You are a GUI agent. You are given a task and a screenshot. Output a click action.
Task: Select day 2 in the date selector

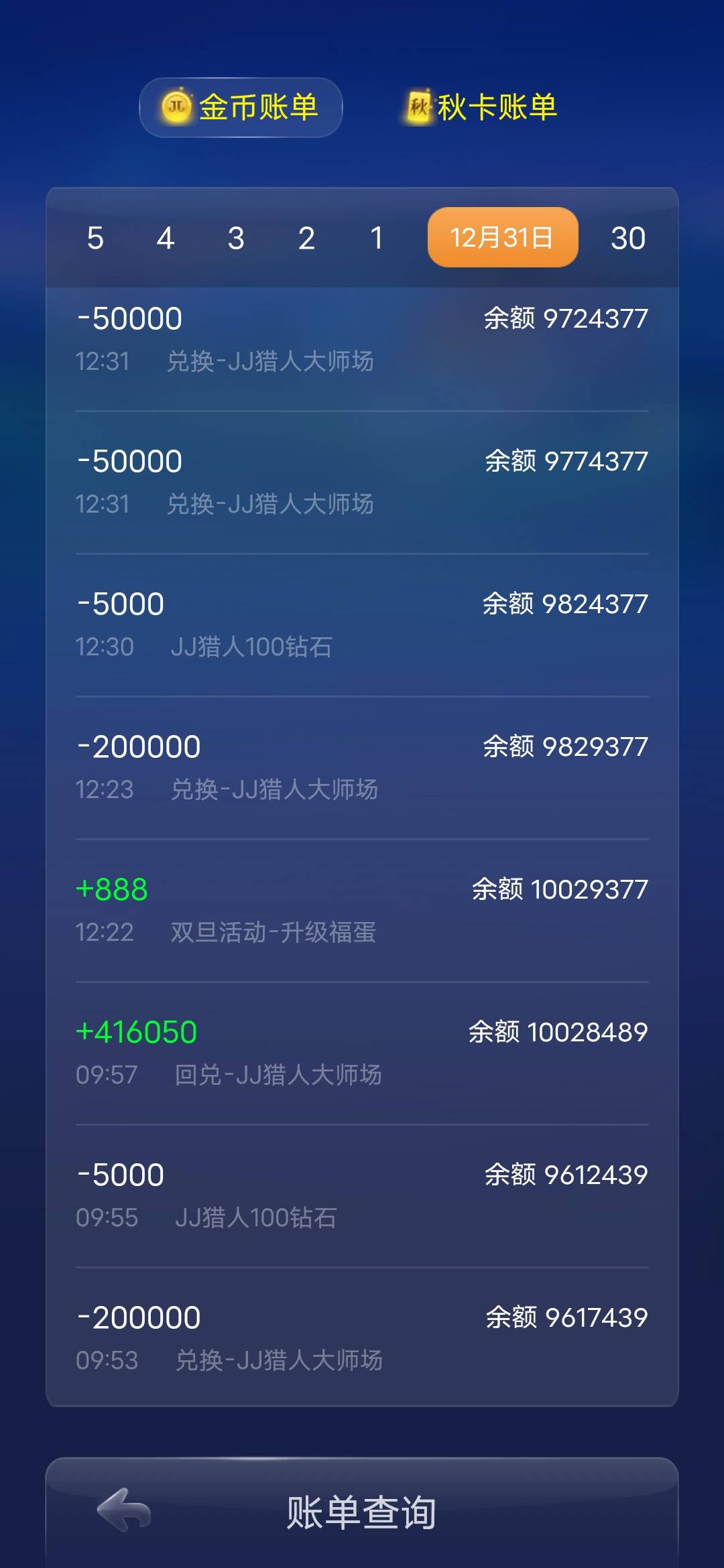coord(306,238)
